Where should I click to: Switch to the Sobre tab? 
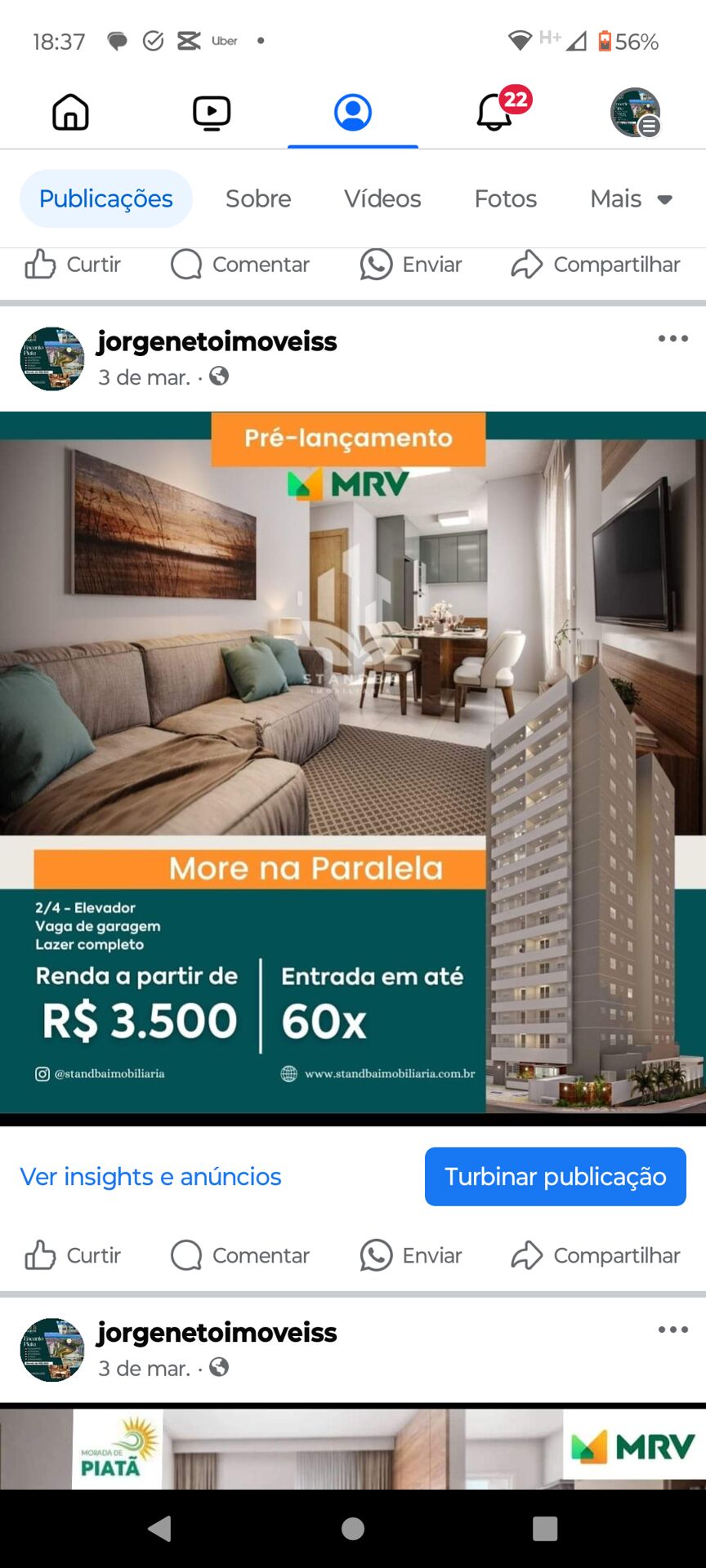point(258,198)
